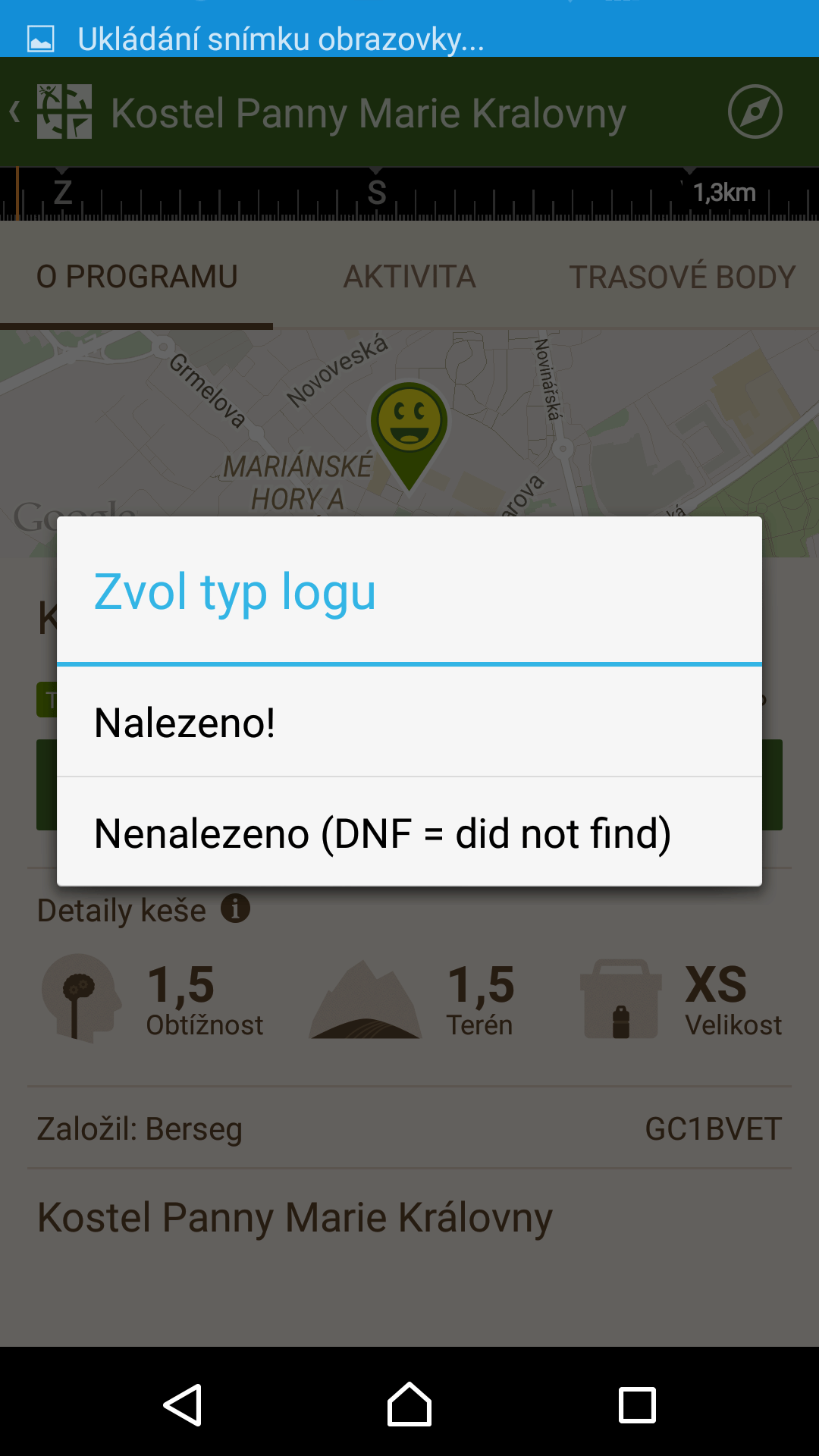The image size is (819, 1456).
Task: Select the Nalezeno! log type
Action: tap(409, 722)
